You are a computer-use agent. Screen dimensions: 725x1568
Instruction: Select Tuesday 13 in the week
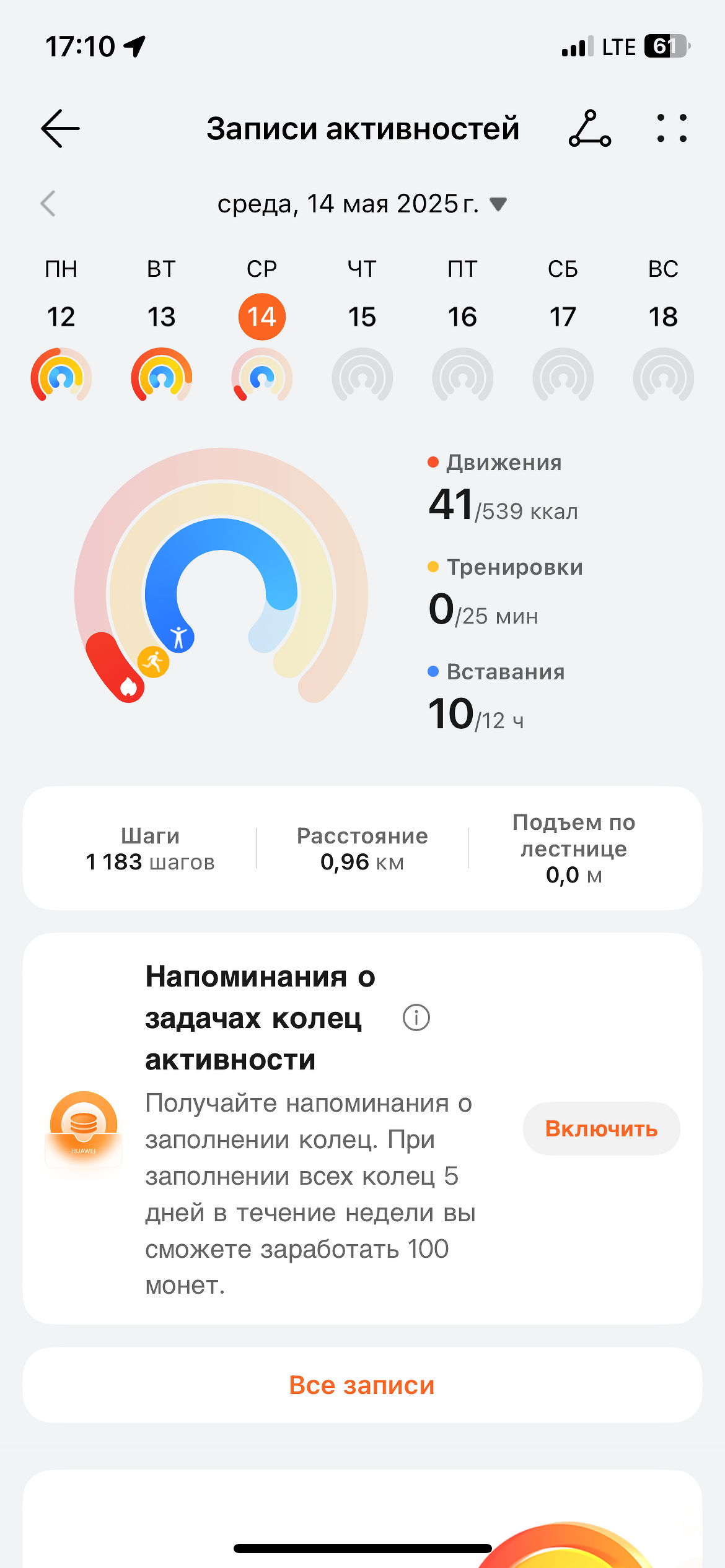click(x=161, y=317)
